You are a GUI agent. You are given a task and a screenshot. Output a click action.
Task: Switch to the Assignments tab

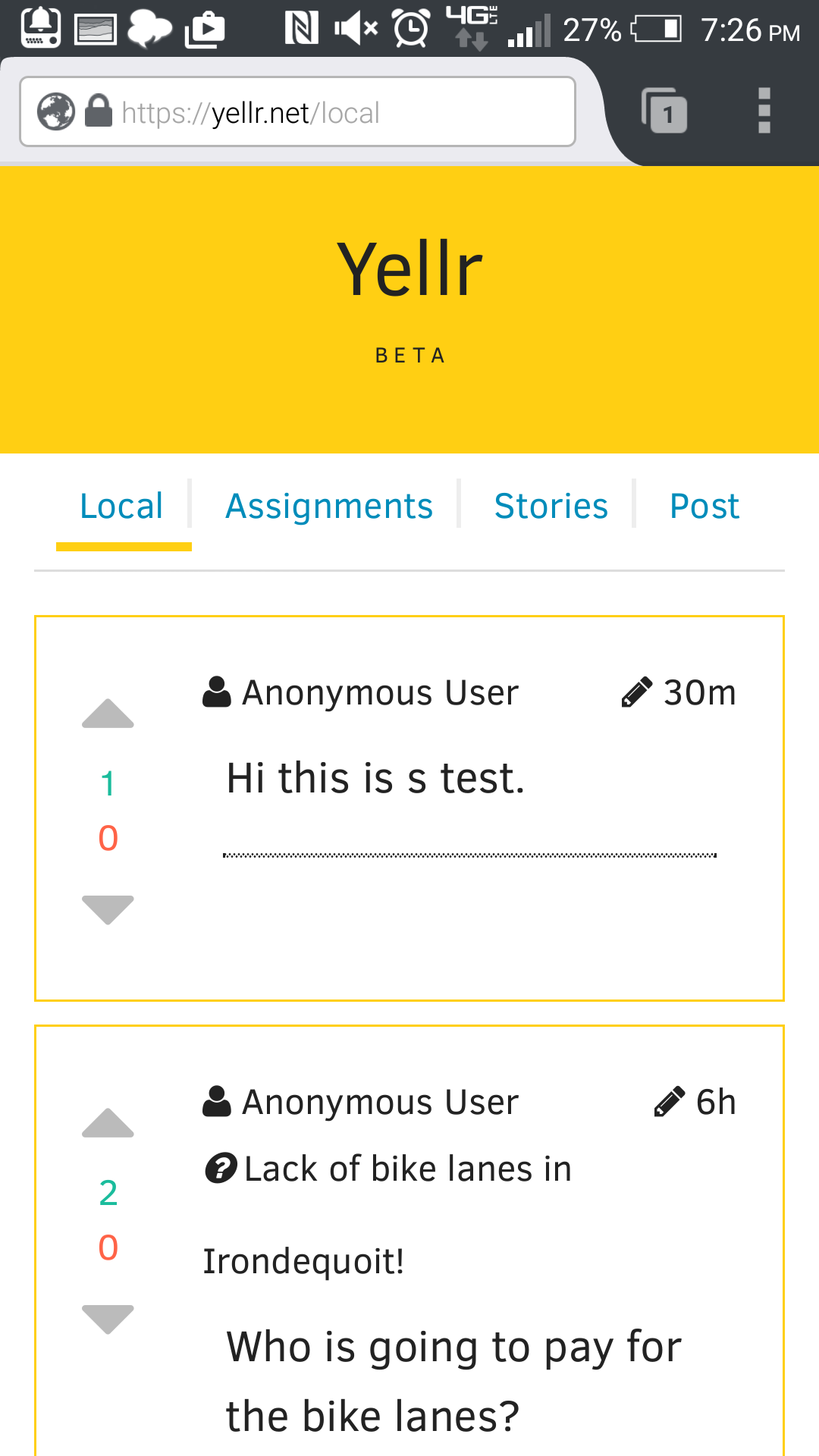(329, 507)
